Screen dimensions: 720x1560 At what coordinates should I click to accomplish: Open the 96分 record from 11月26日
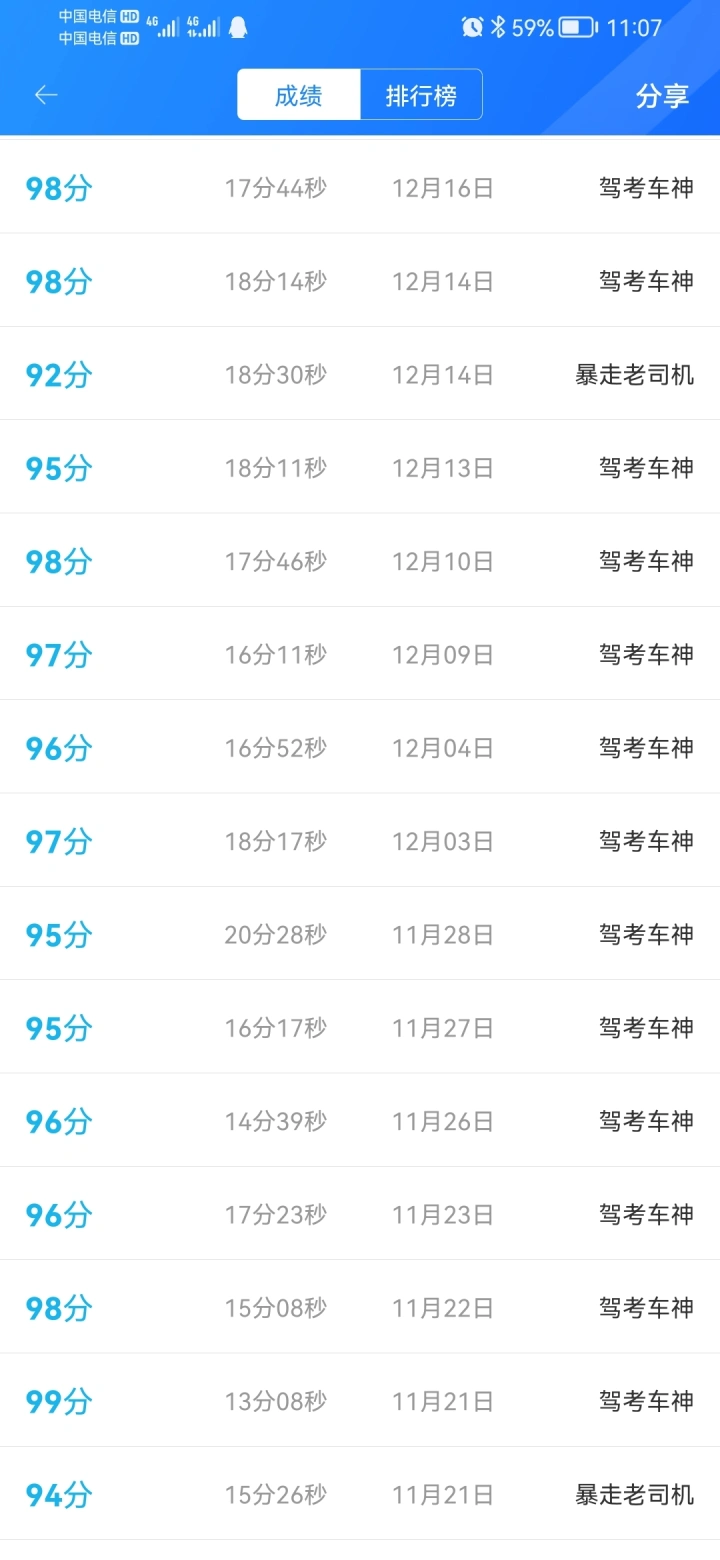pos(360,1121)
